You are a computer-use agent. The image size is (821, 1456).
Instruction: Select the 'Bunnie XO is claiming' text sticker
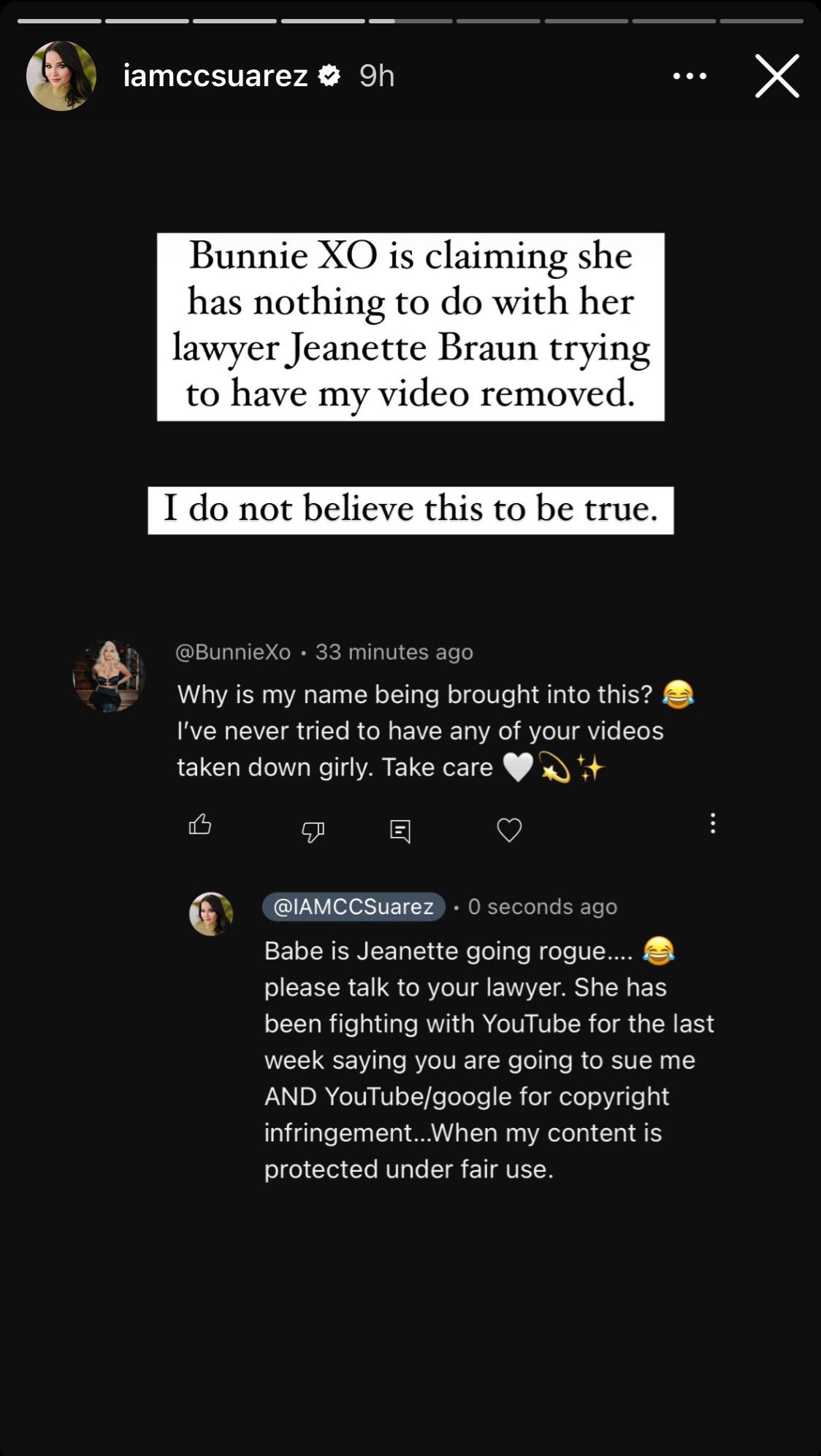410,327
